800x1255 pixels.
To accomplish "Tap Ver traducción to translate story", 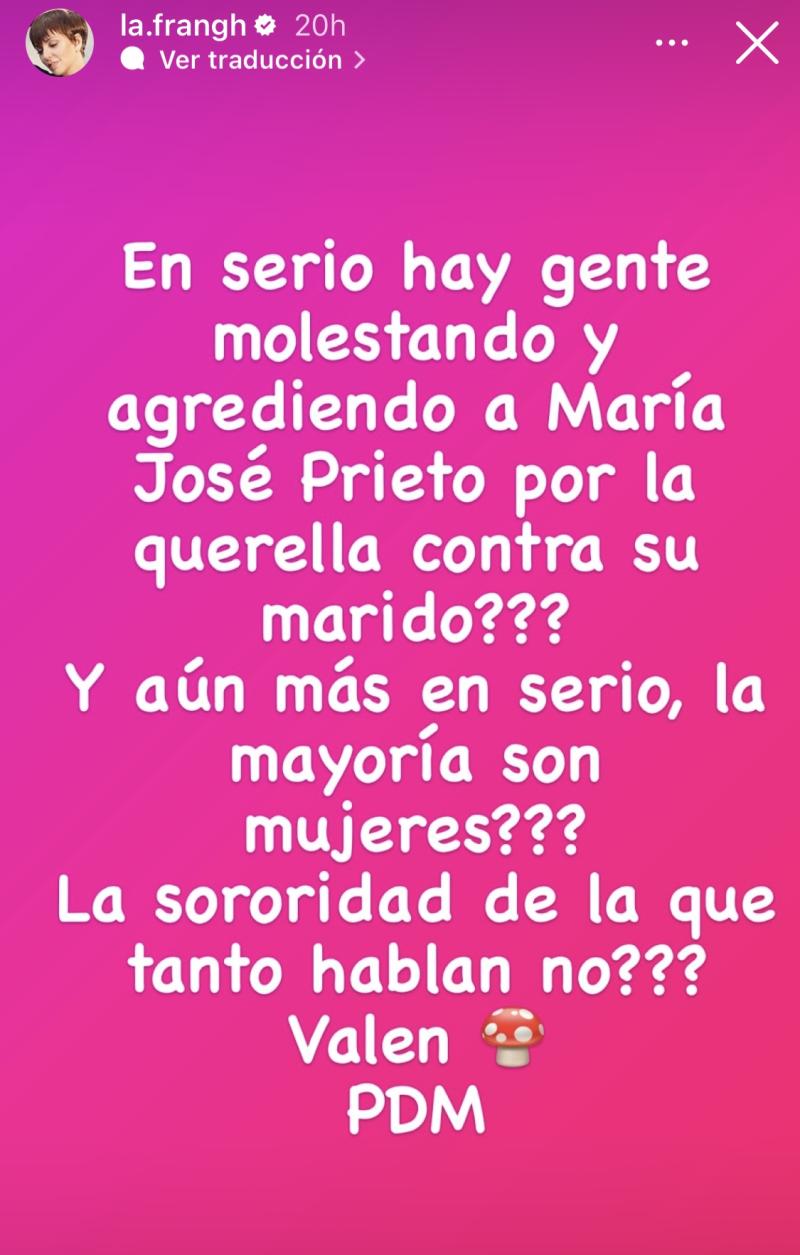I will pos(250,60).
